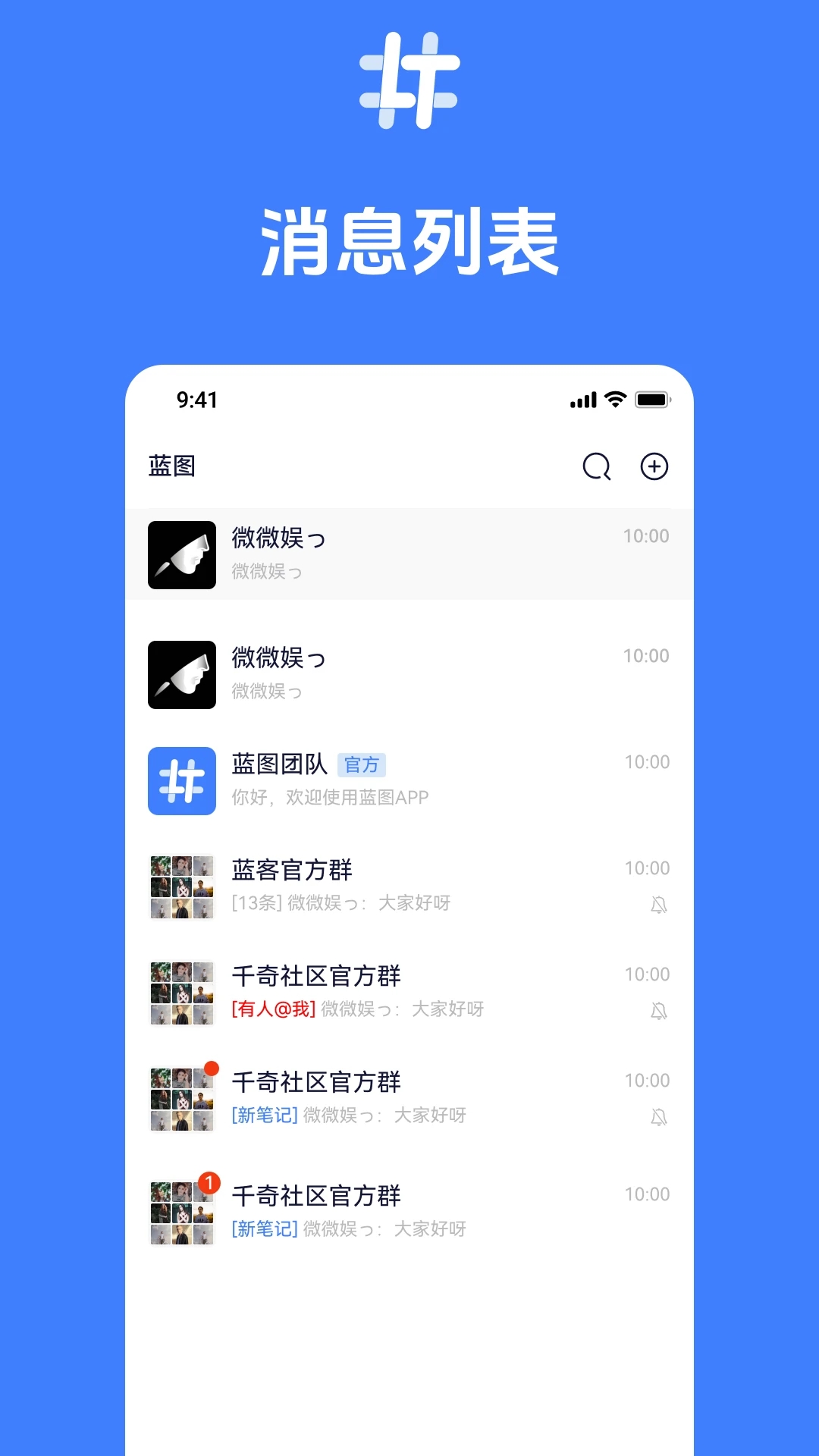The image size is (819, 1456).
Task: Click the first 微微娱っ avatar
Action: [182, 554]
